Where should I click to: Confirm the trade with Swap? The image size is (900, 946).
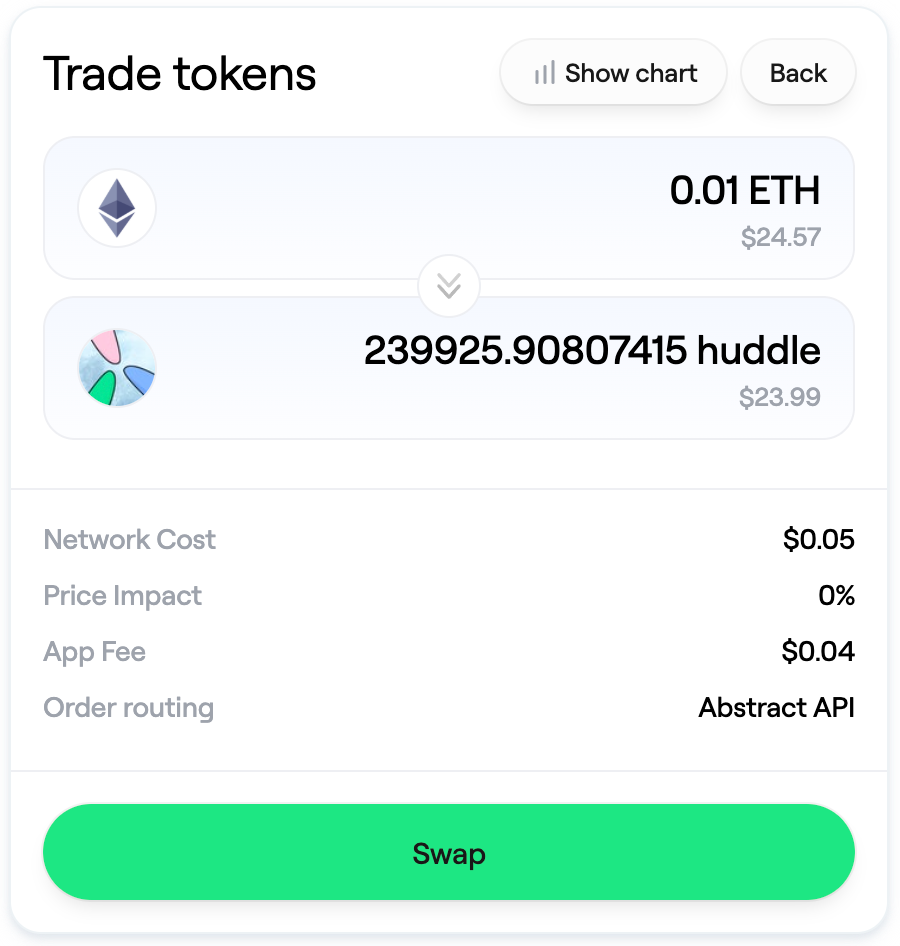[449, 853]
